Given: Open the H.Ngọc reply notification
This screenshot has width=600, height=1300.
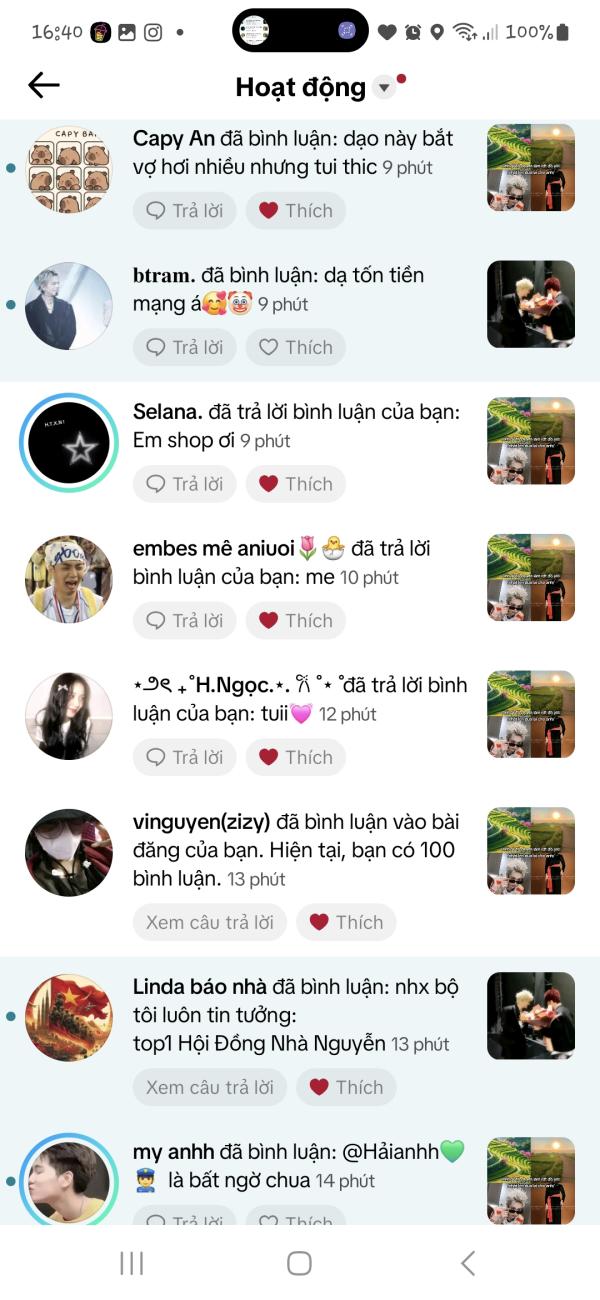Looking at the screenshot, I should coord(300,700).
